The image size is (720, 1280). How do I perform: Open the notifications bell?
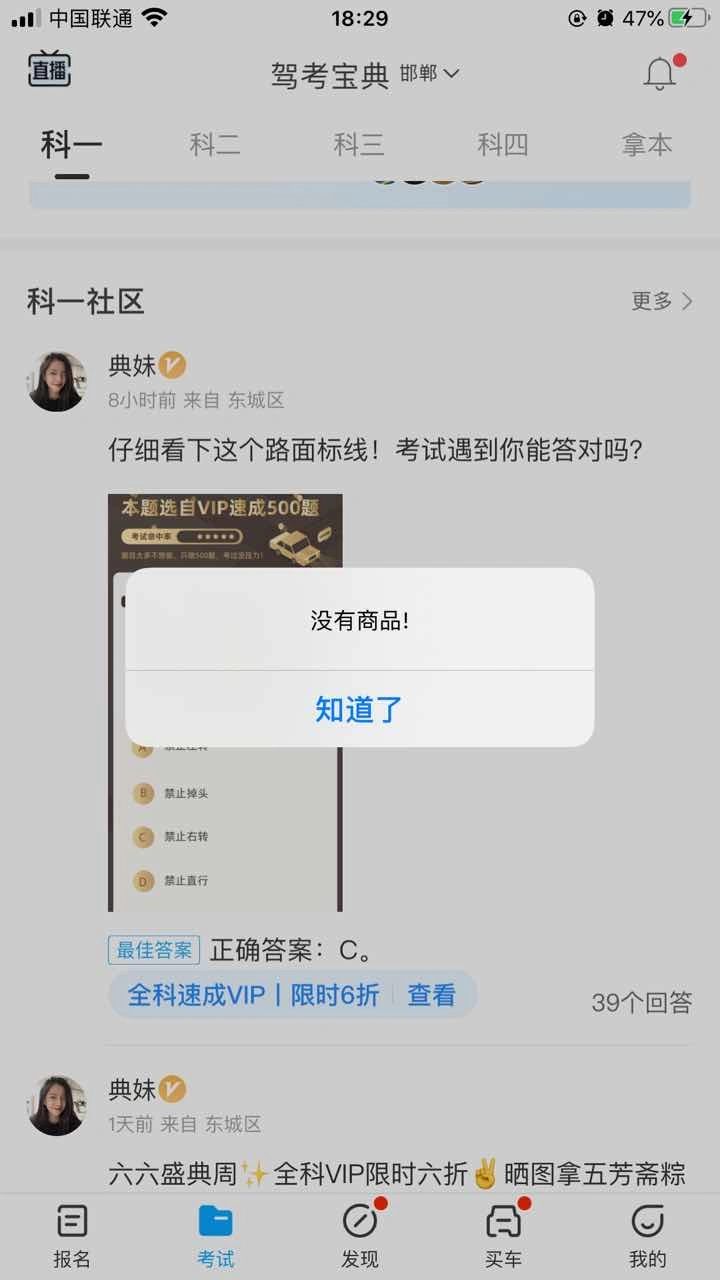tap(659, 74)
